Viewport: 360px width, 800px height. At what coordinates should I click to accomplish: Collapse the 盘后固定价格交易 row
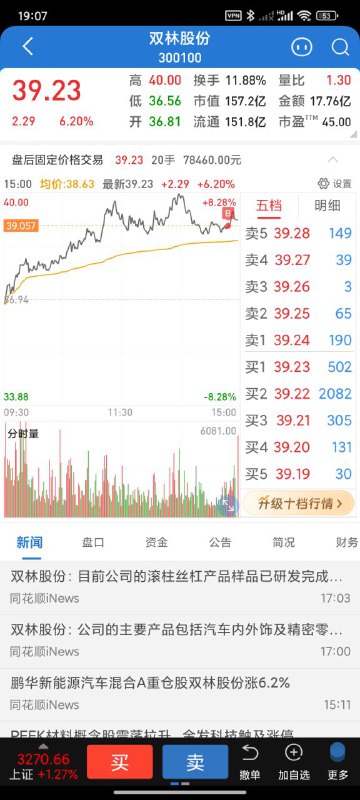tap(332, 160)
